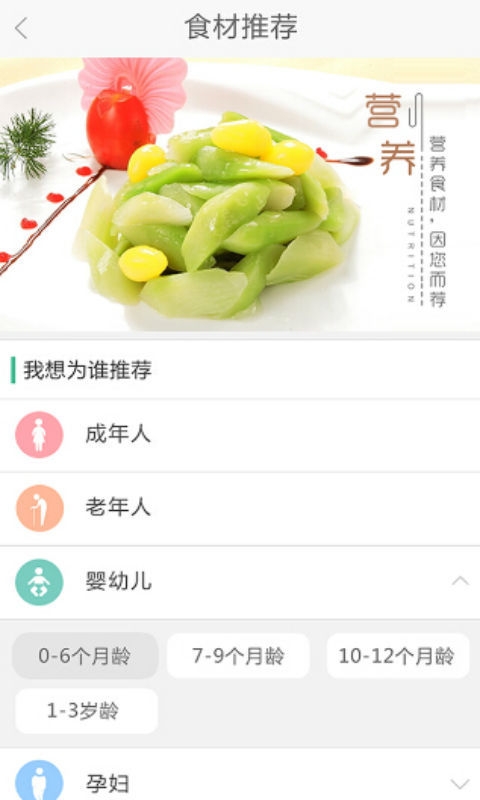This screenshot has height=800, width=480.
Task: Open the 老年人 recommendation row
Action: click(240, 509)
